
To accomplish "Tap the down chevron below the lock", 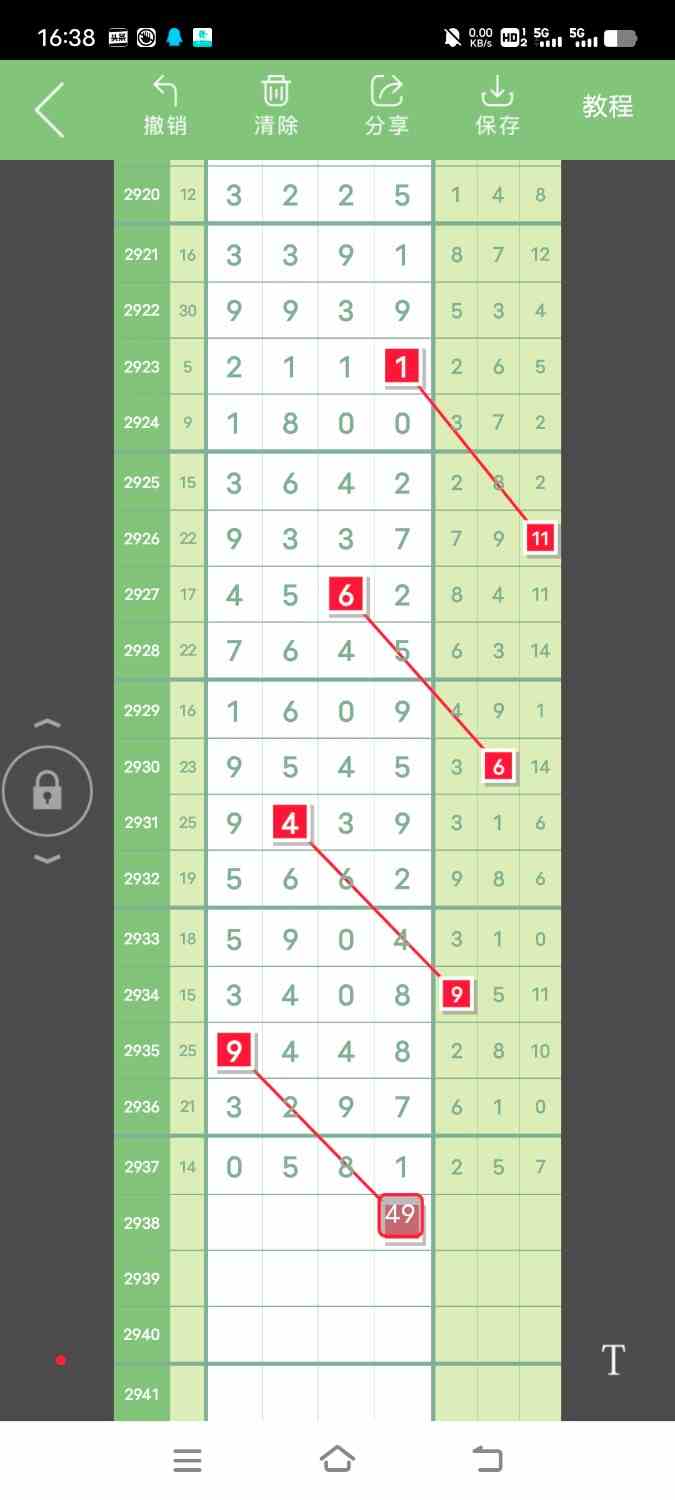I will coord(47,859).
